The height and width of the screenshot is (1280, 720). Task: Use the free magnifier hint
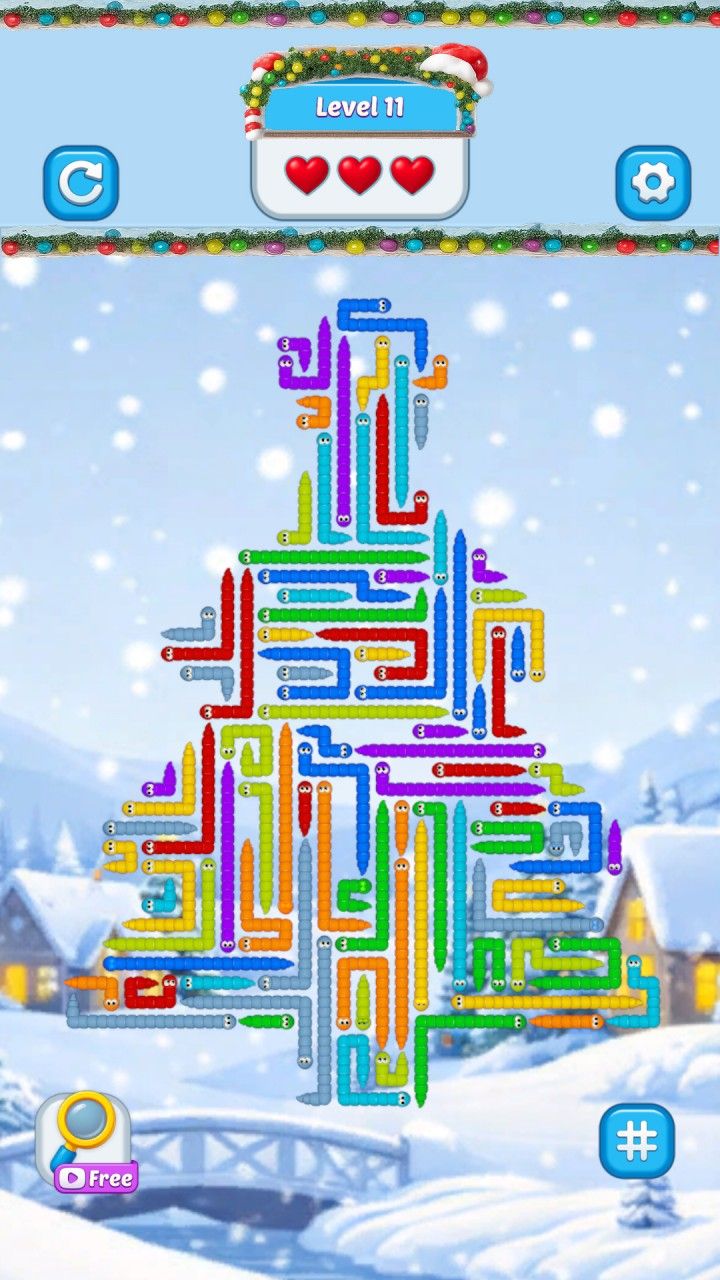click(87, 1140)
